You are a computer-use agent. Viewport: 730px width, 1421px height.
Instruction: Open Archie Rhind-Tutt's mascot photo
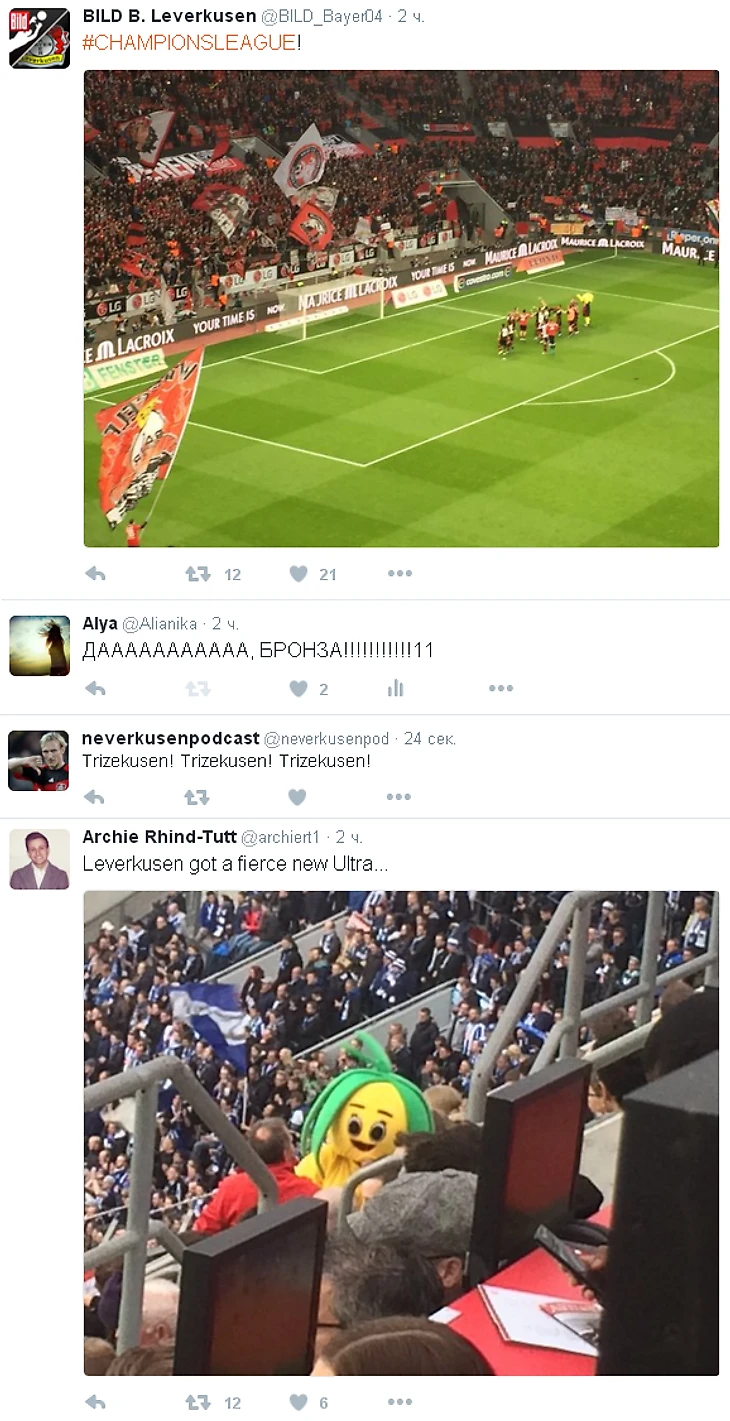point(401,1133)
